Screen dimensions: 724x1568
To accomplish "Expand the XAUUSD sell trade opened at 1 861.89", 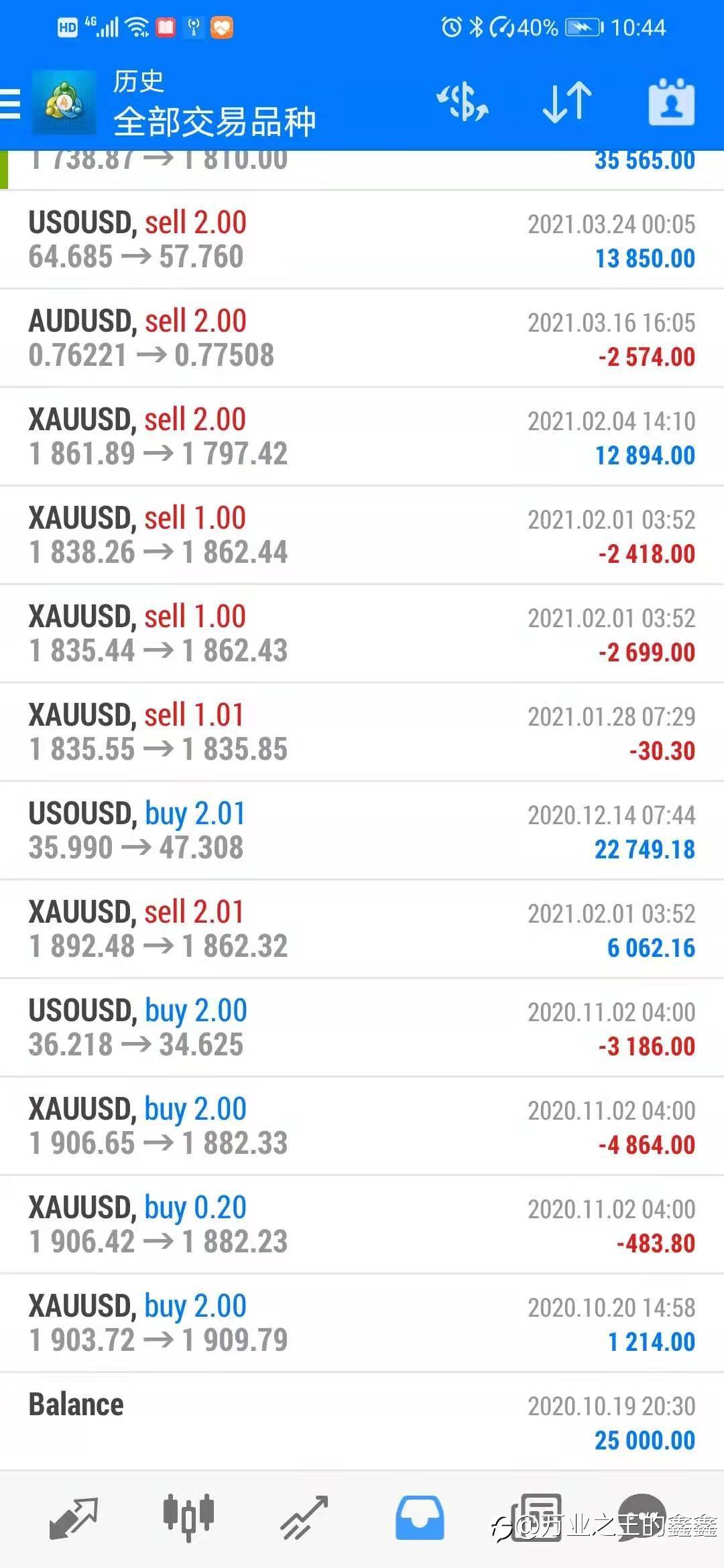I will [x=362, y=437].
